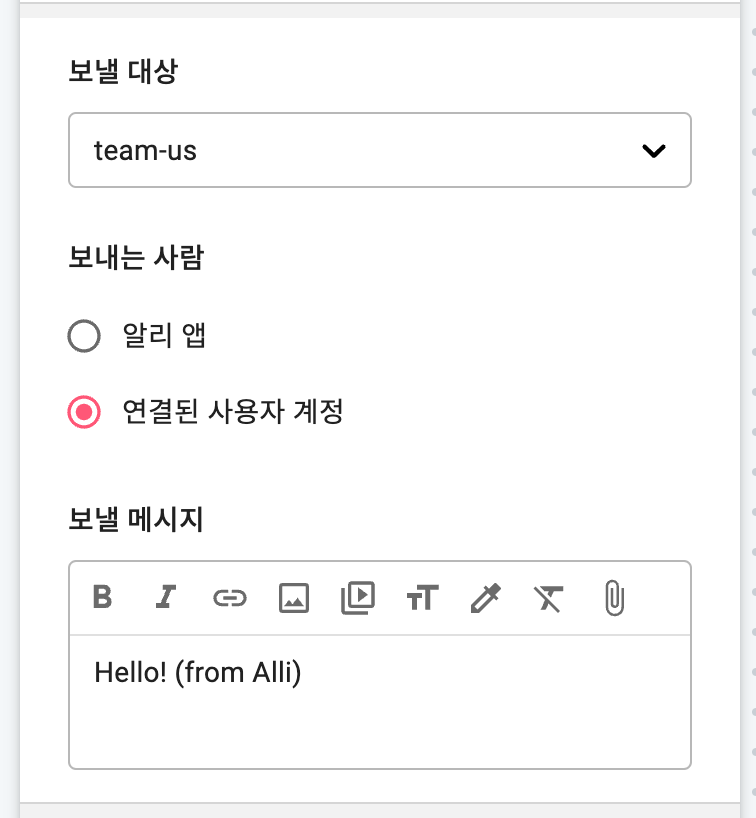Image resolution: width=756 pixels, height=818 pixels.
Task: Expand the team-us recipient dropdown
Action: point(379,150)
